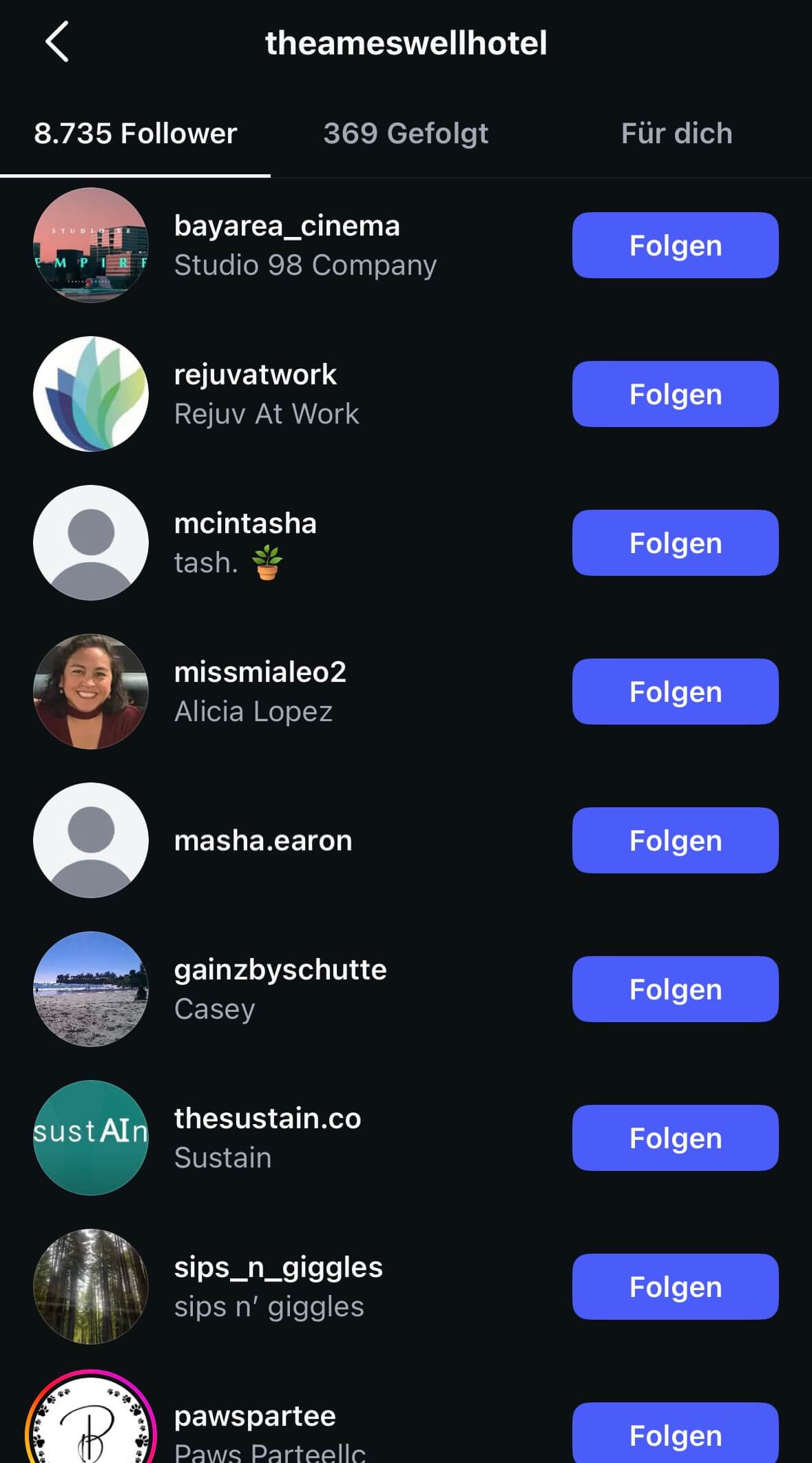
Task: Follow thesustain.co
Action: [x=675, y=1138]
